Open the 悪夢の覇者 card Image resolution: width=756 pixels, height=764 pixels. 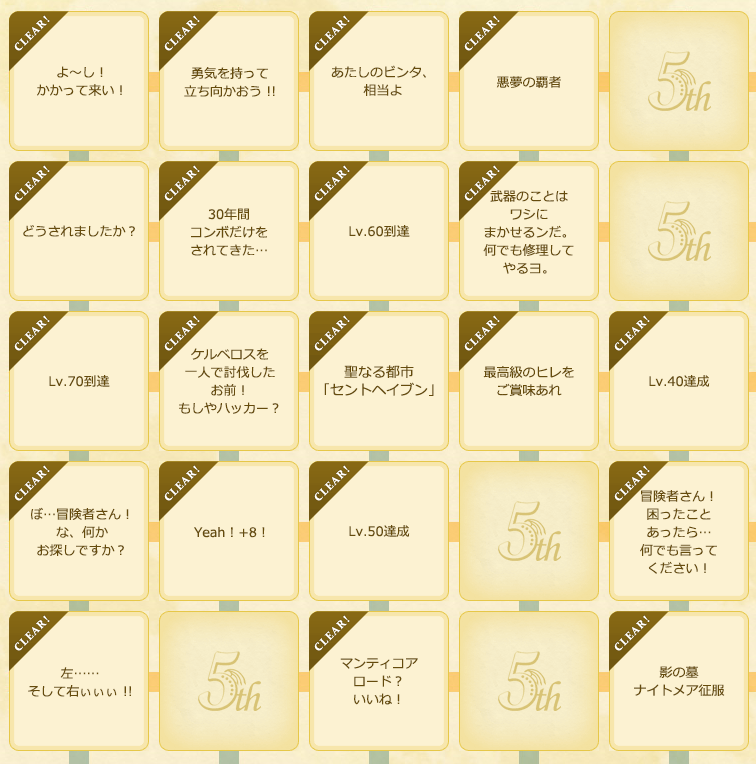pyautogui.click(x=529, y=82)
